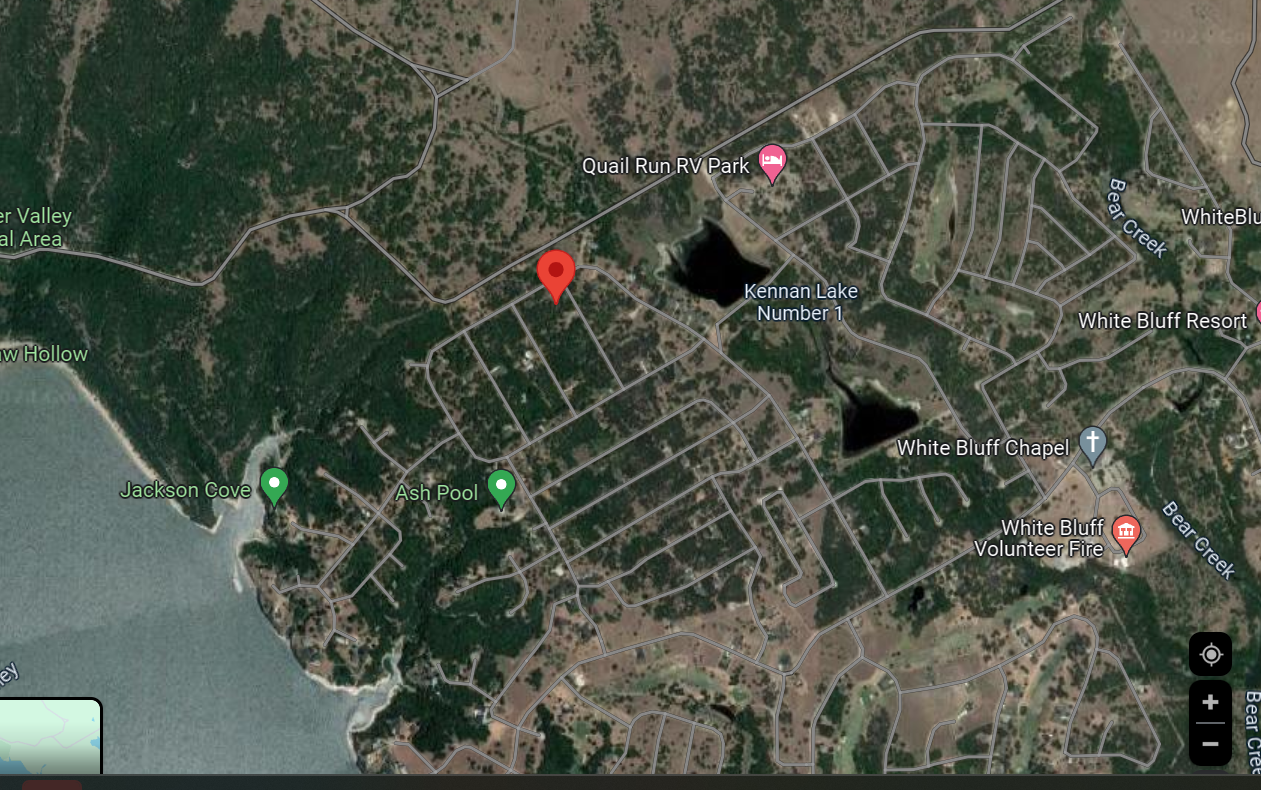This screenshot has width=1261, height=790.
Task: Open White Bluff Volunteer Fire marker
Action: [x=1126, y=534]
